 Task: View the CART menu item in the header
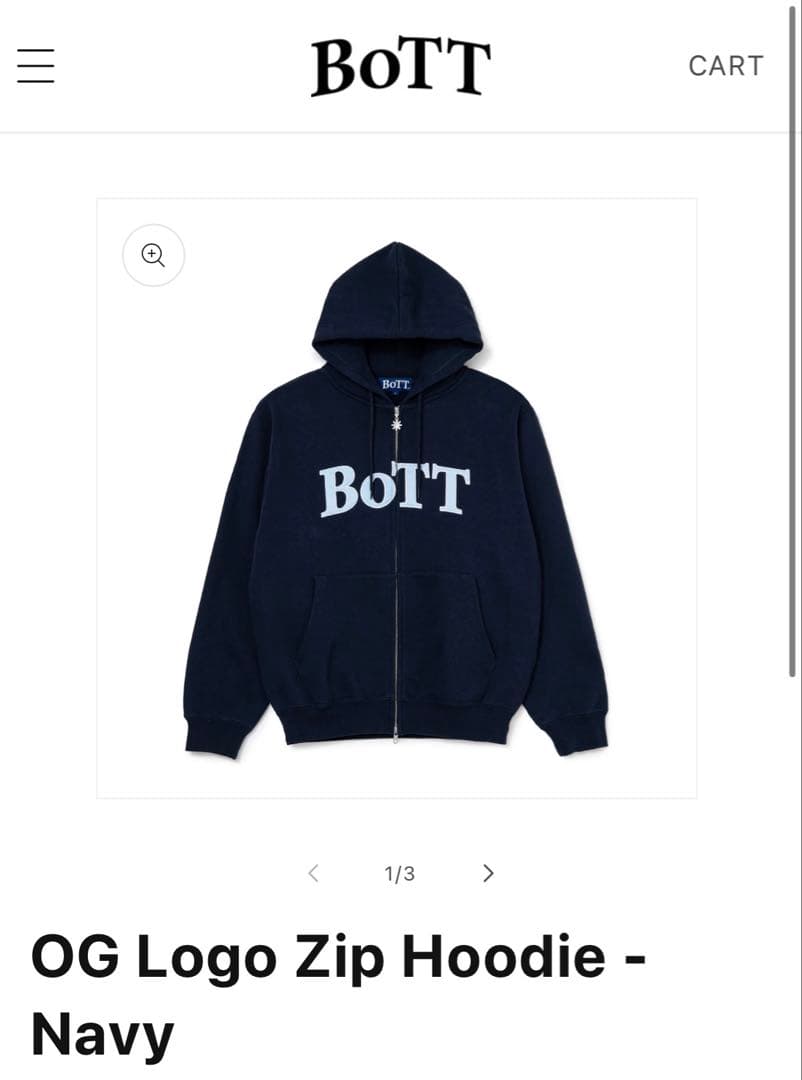click(726, 65)
